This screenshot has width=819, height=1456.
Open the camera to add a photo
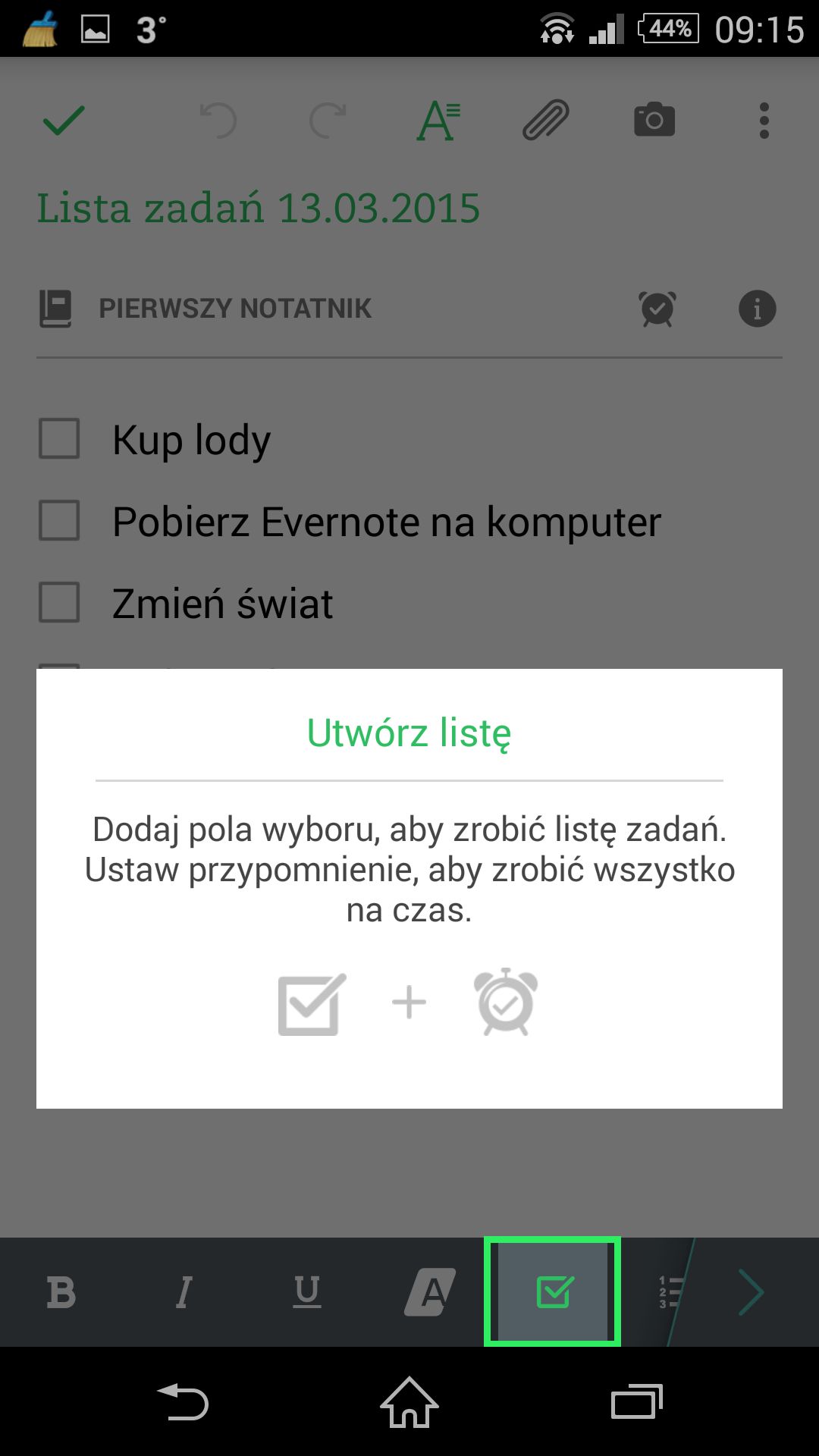click(654, 120)
